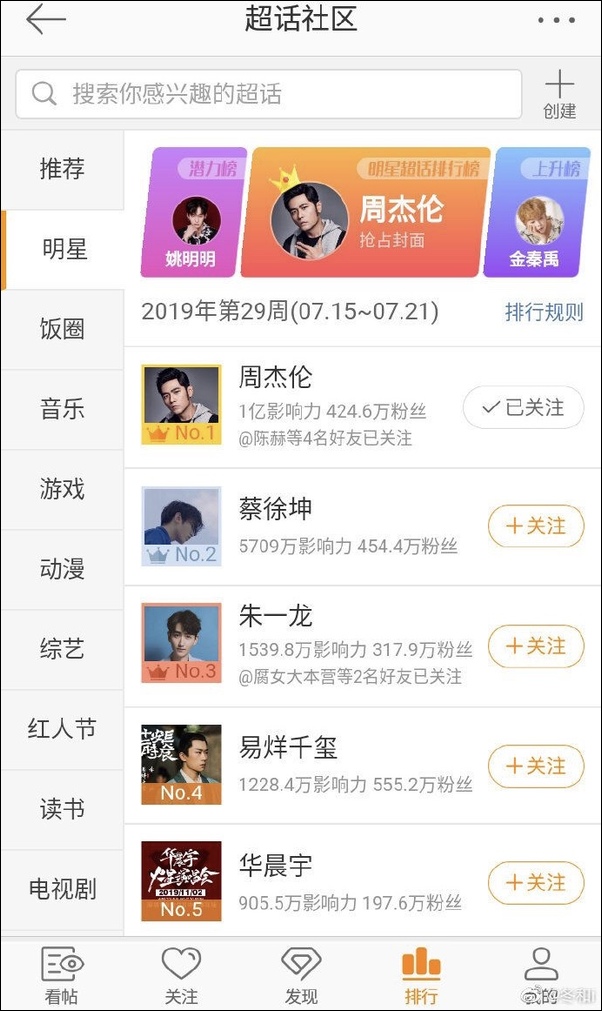Screen dimensions: 602x1011
Task: Tap the 搜索你感兴趣的超话 search box
Action: (x=268, y=94)
